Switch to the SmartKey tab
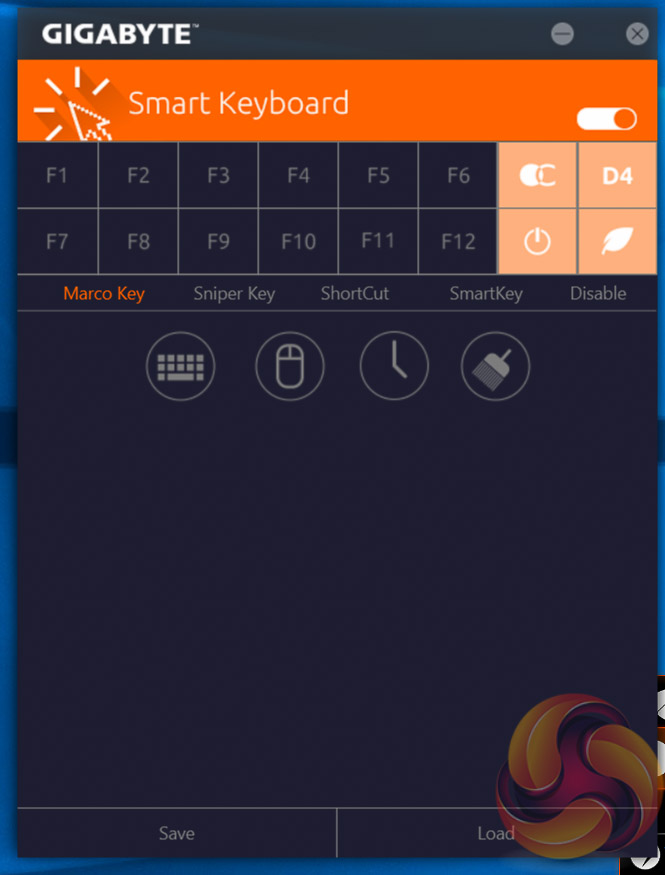Screen dimensions: 665x875 pyautogui.click(x=486, y=294)
